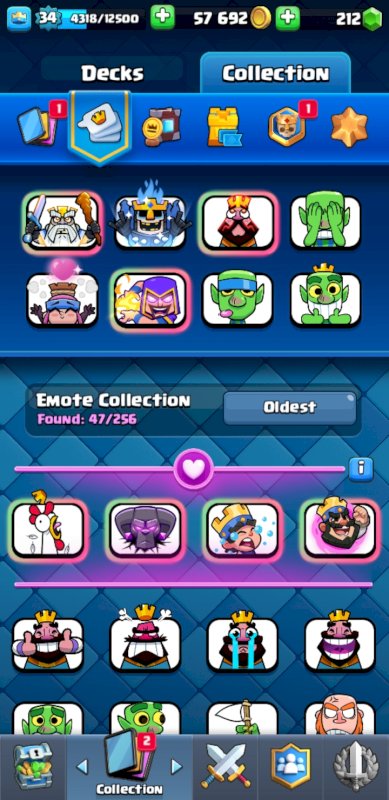Open player profile via crown level icon
The height and width of the screenshot is (800, 389).
tap(19, 18)
